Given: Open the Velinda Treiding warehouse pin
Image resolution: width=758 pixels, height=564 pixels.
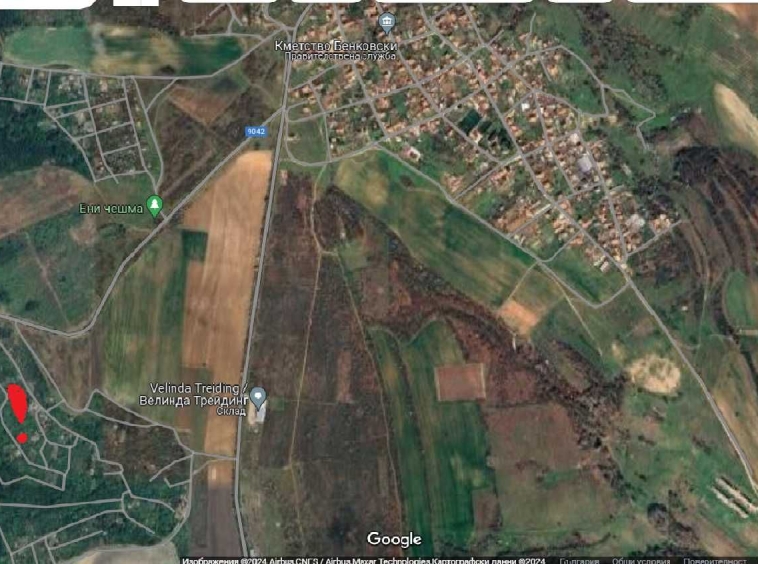Looking at the screenshot, I should [x=258, y=397].
